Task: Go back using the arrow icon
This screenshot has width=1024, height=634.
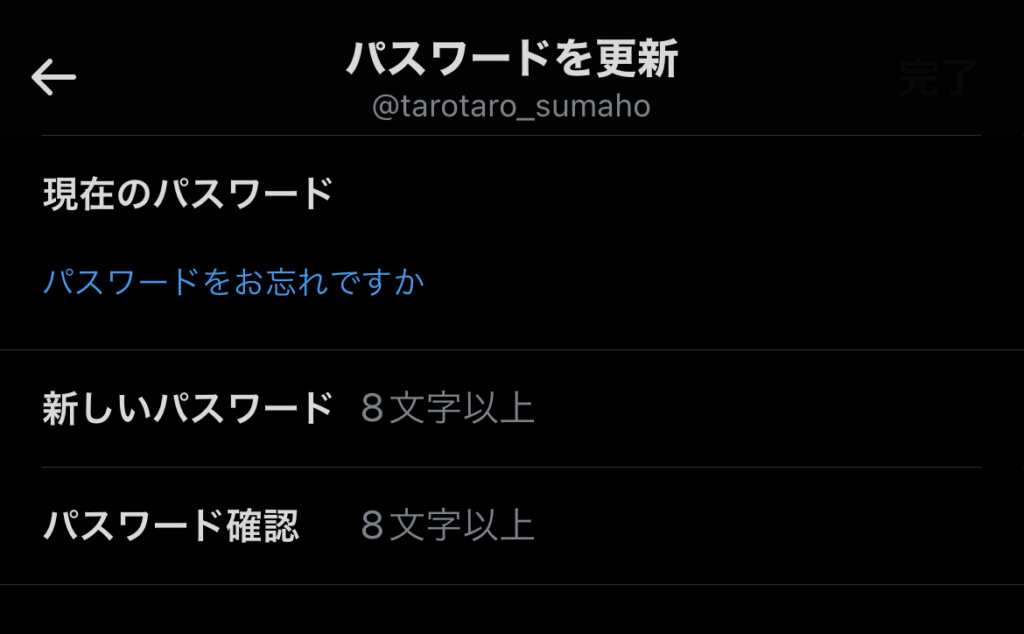Action: pos(53,77)
